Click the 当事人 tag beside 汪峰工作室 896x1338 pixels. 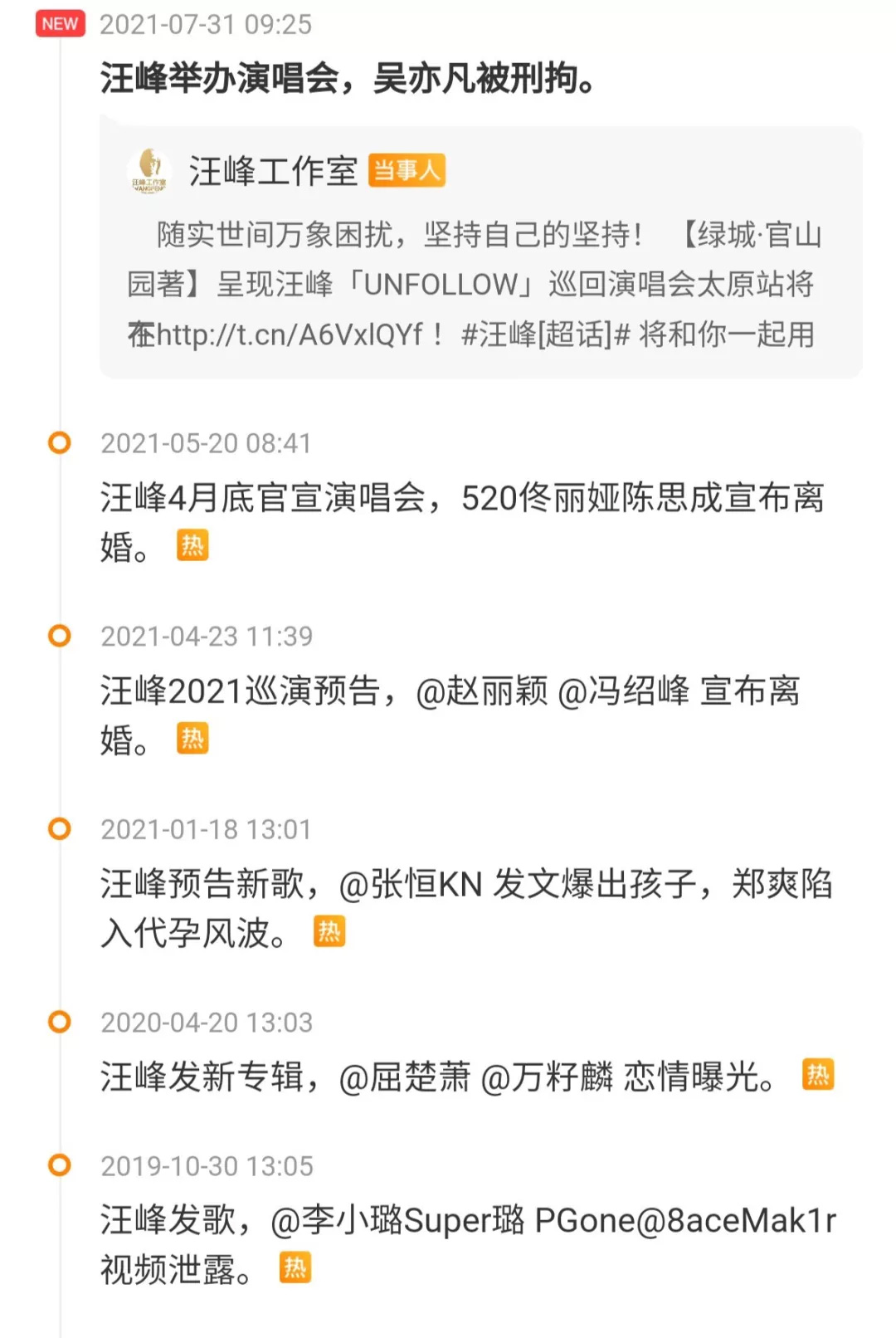coord(407,169)
